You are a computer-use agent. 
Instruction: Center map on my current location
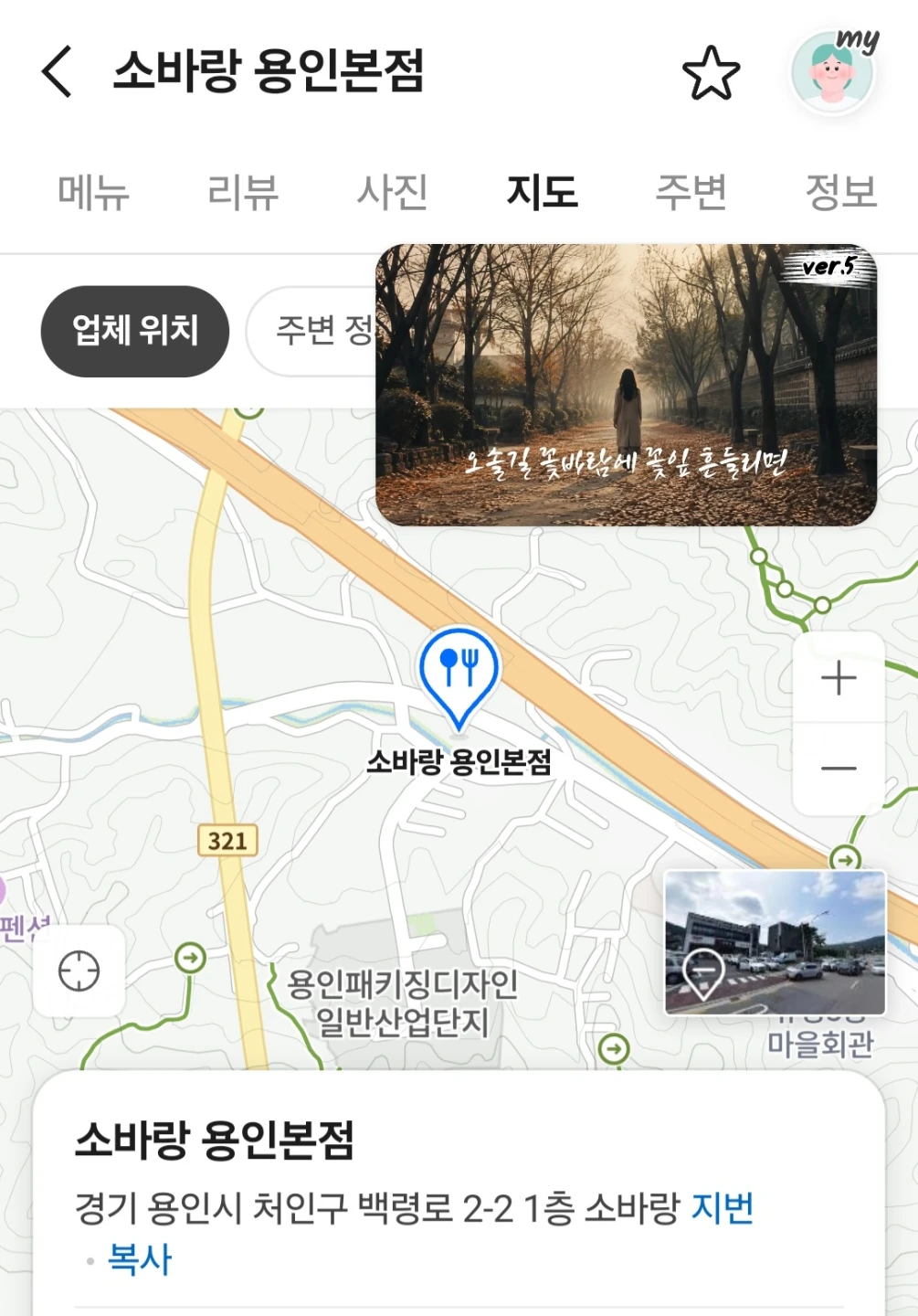coord(79,971)
